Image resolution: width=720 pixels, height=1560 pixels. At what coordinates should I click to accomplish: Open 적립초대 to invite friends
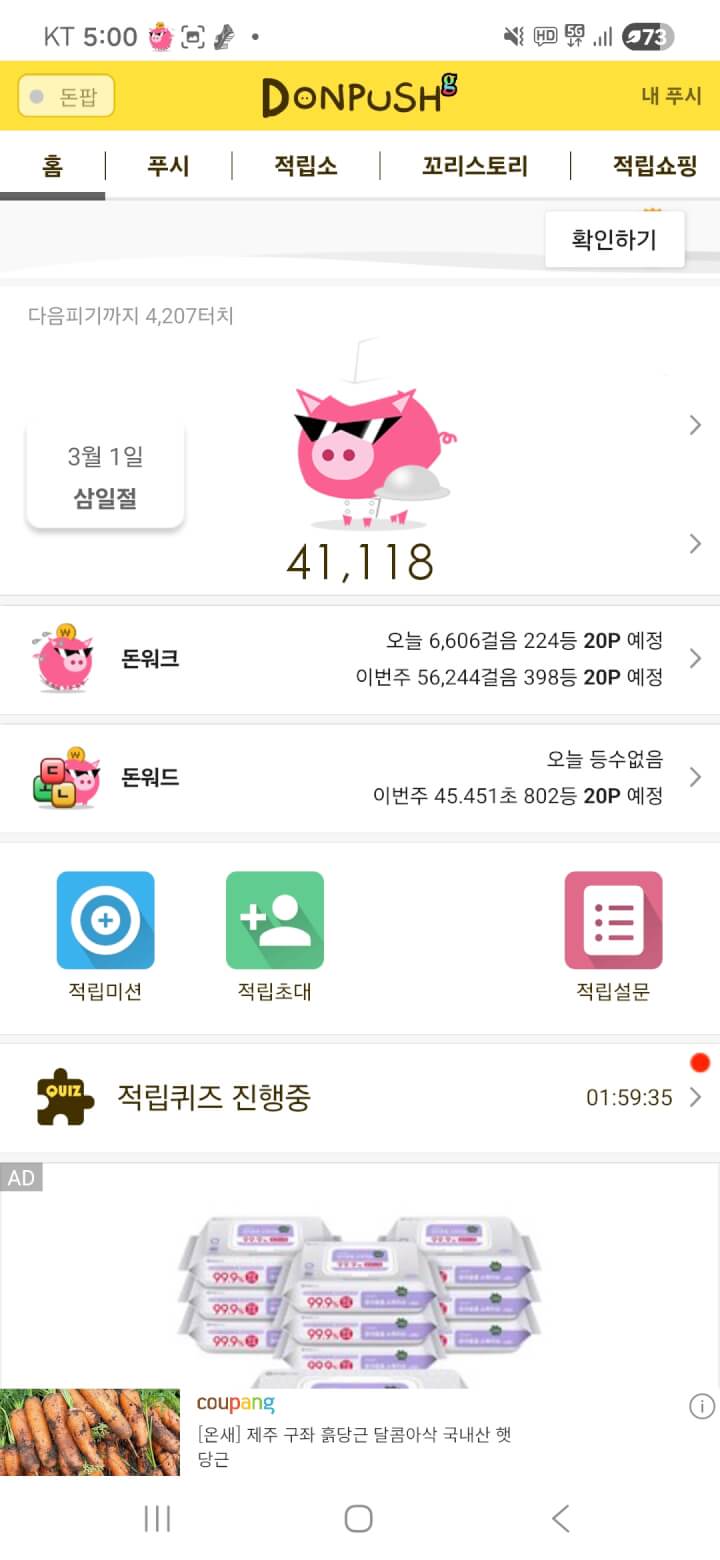(274, 935)
